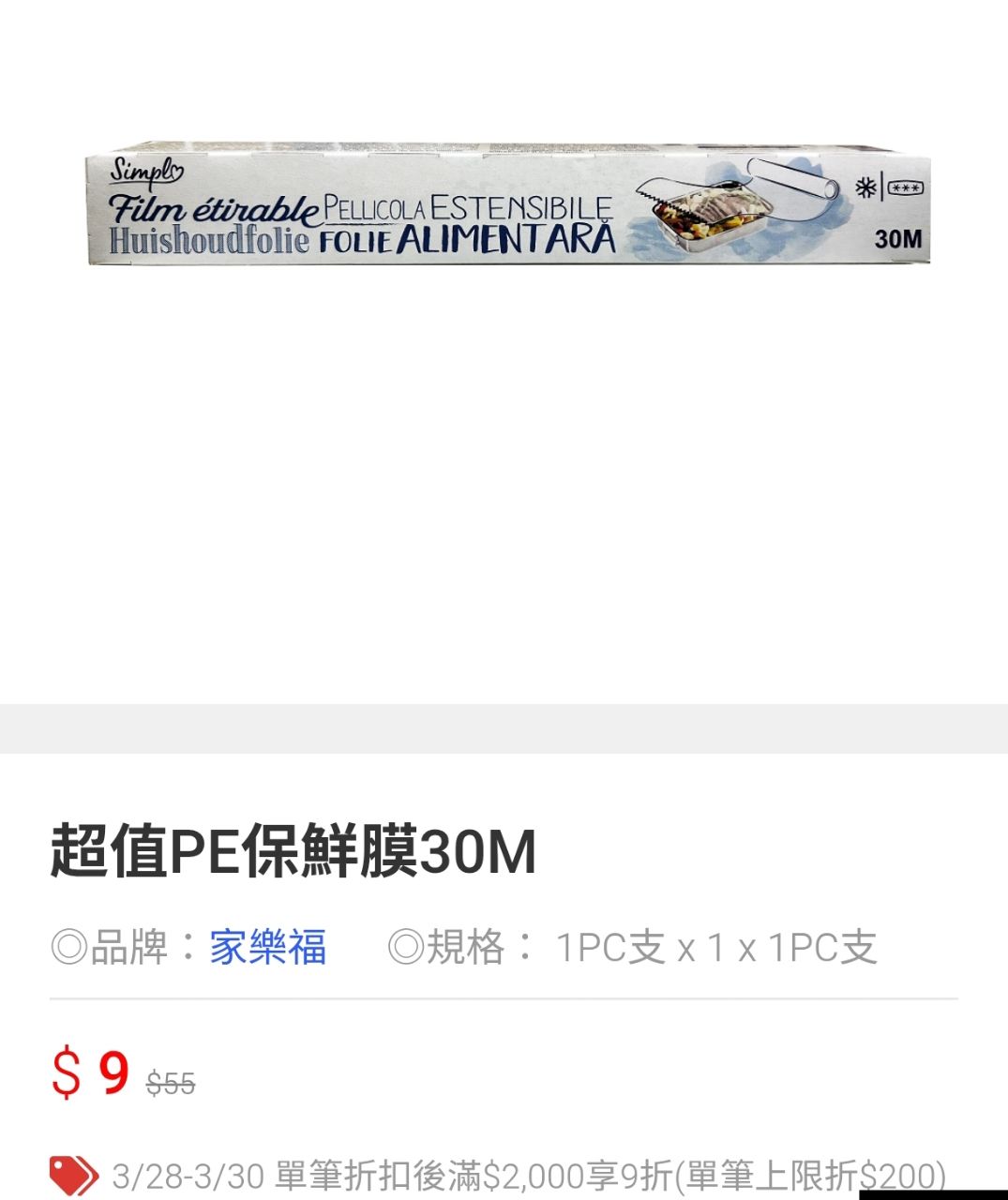This screenshot has height=1200, width=1008.
Task: Open the 3/28-3/30 discount promotion details
Action: [527, 1175]
